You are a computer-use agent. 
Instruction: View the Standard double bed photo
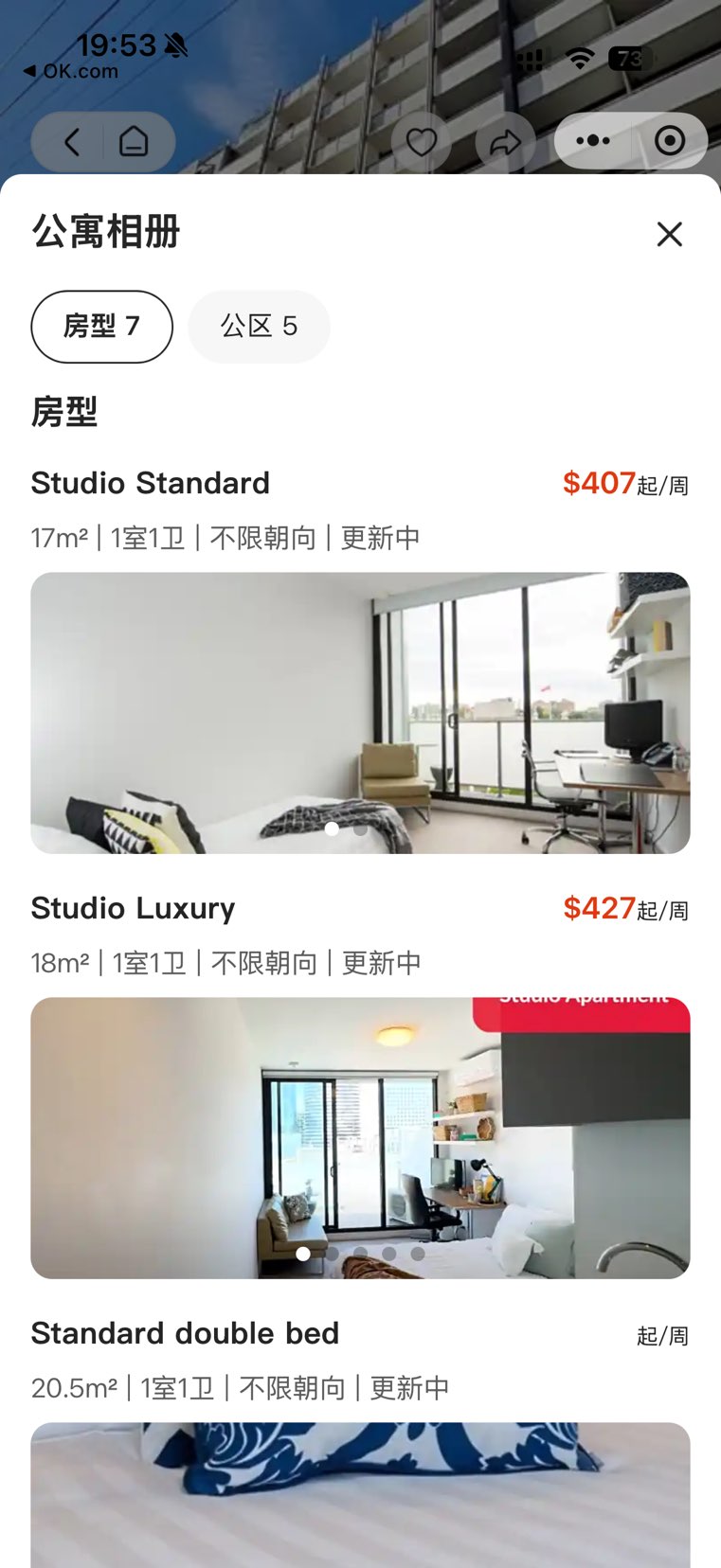click(x=360, y=1494)
